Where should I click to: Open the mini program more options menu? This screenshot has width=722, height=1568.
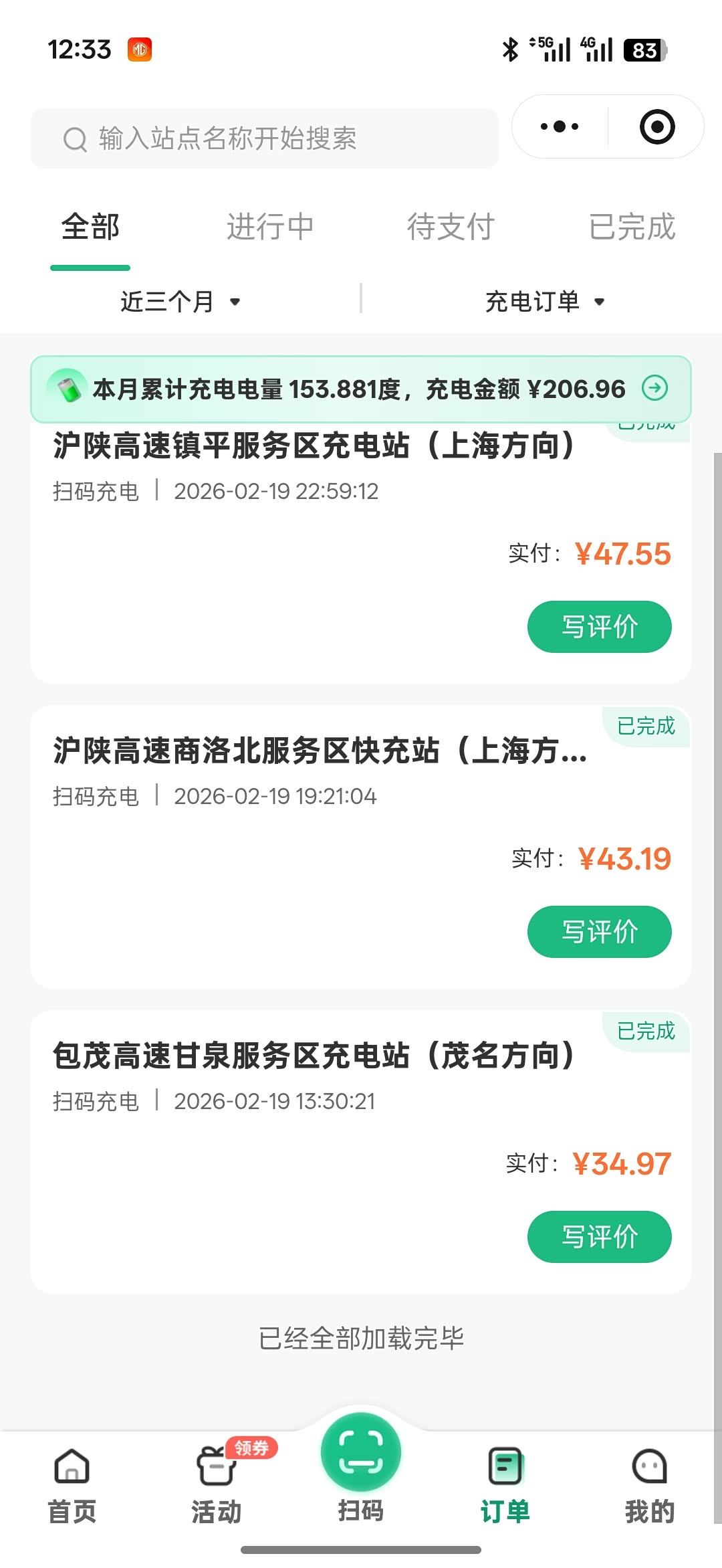pyautogui.click(x=560, y=126)
